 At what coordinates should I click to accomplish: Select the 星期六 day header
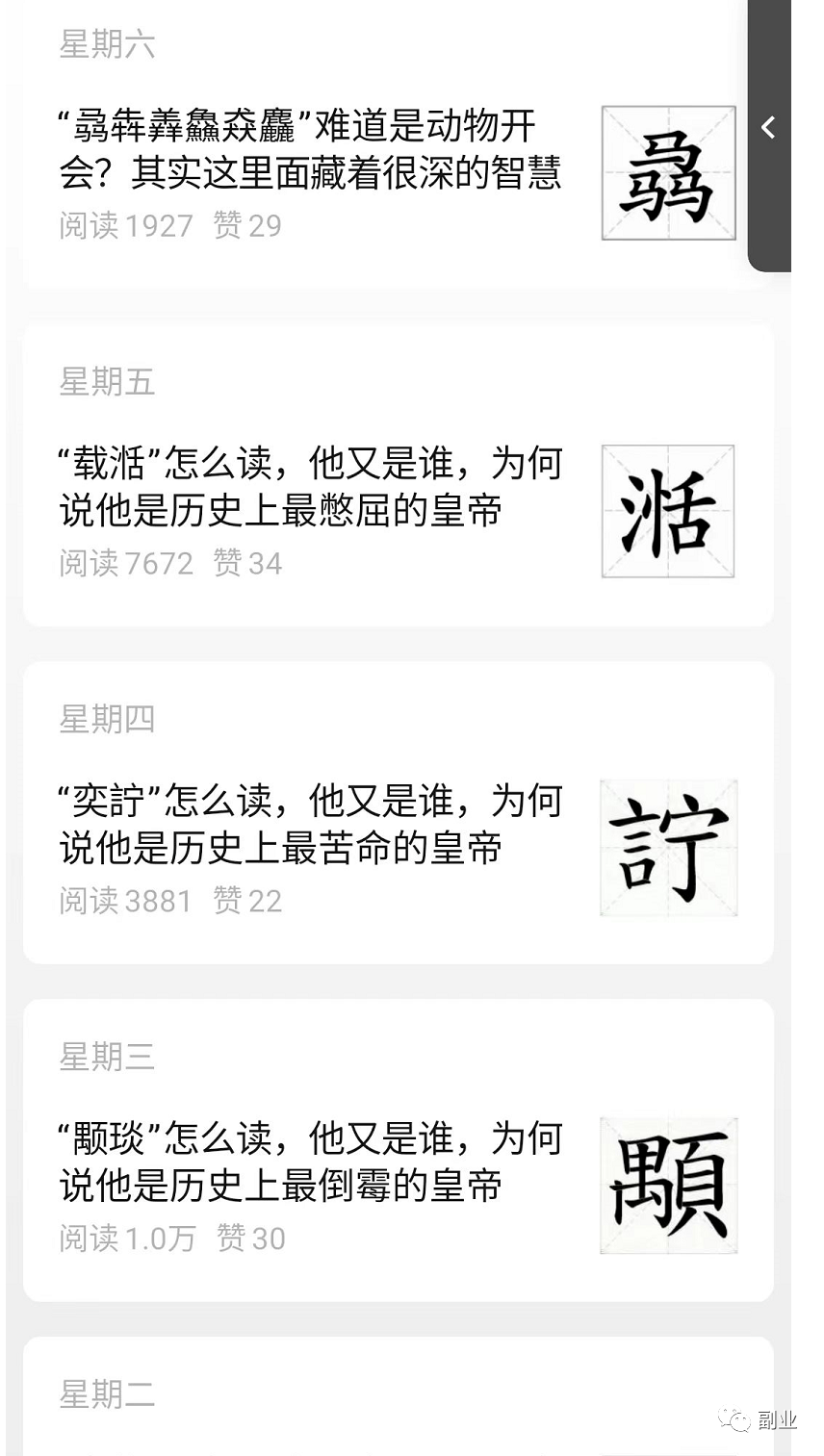[106, 43]
